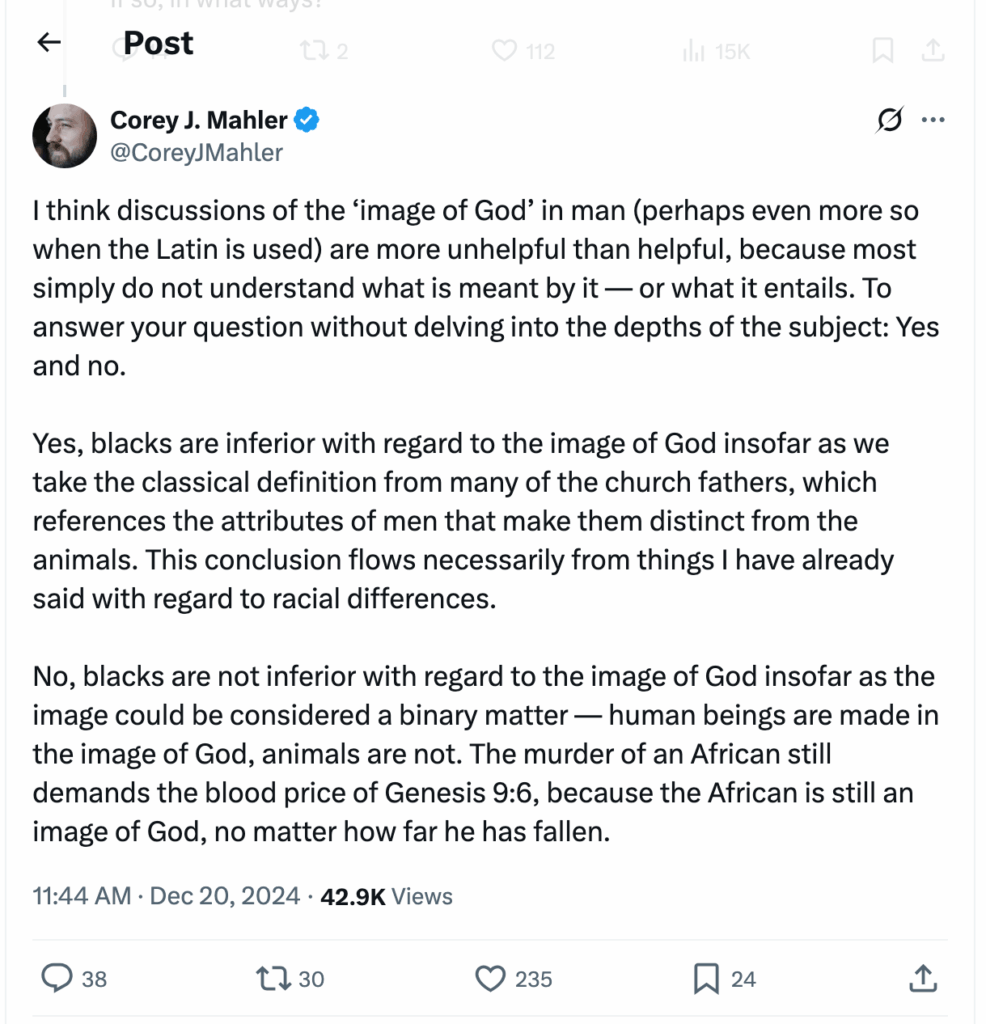This screenshot has width=986, height=1024.
Task: Open Corey J. Mahler's profile picture
Action: (x=65, y=136)
